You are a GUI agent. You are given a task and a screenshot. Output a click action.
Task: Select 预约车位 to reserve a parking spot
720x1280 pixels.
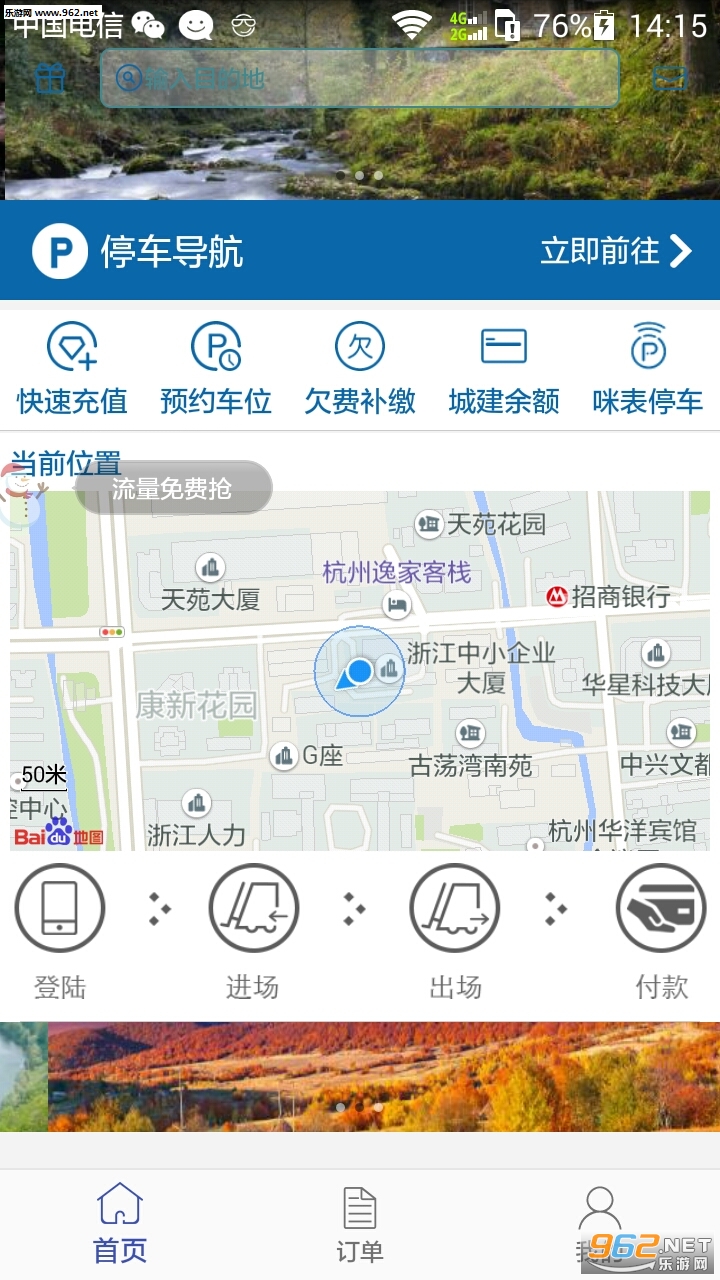pyautogui.click(x=216, y=369)
